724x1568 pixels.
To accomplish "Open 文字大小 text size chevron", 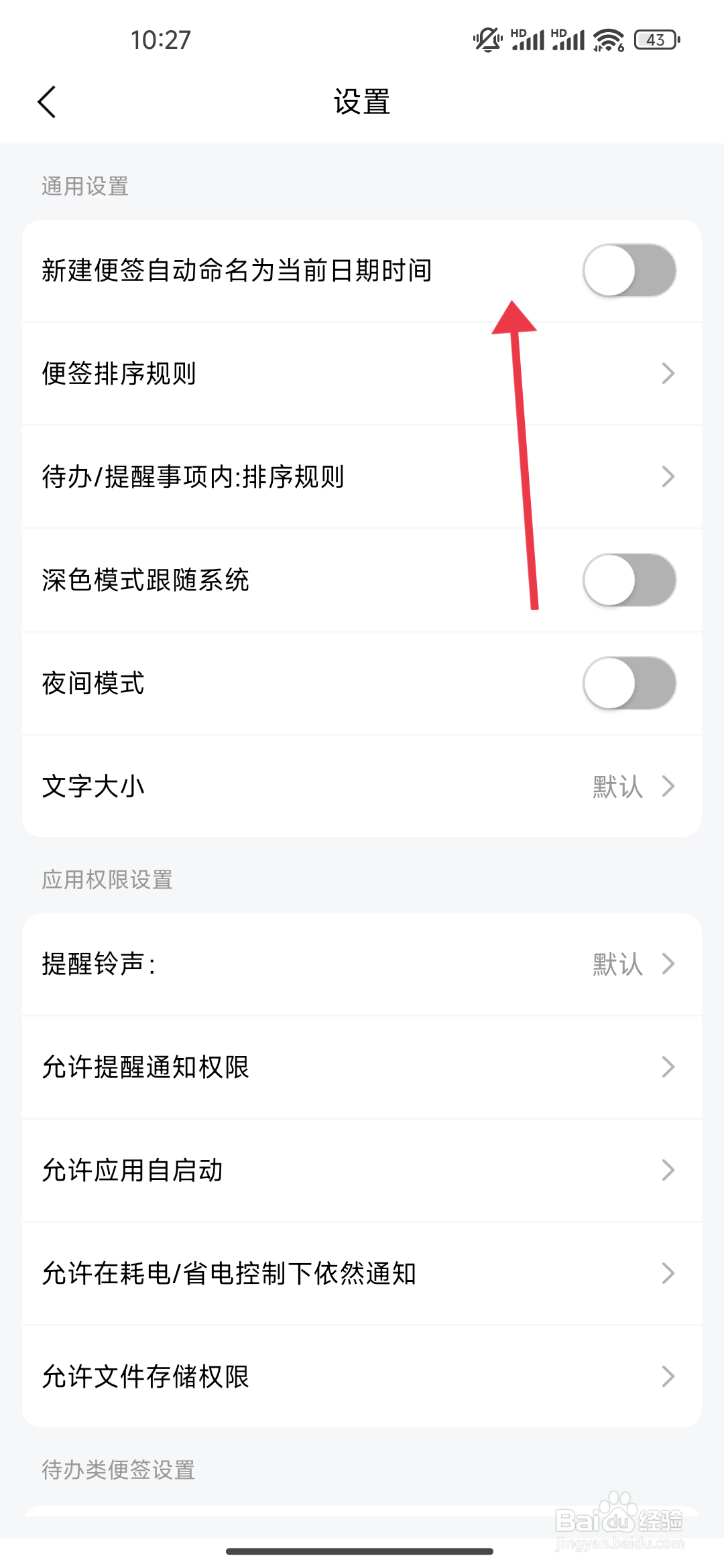I will pos(667,786).
